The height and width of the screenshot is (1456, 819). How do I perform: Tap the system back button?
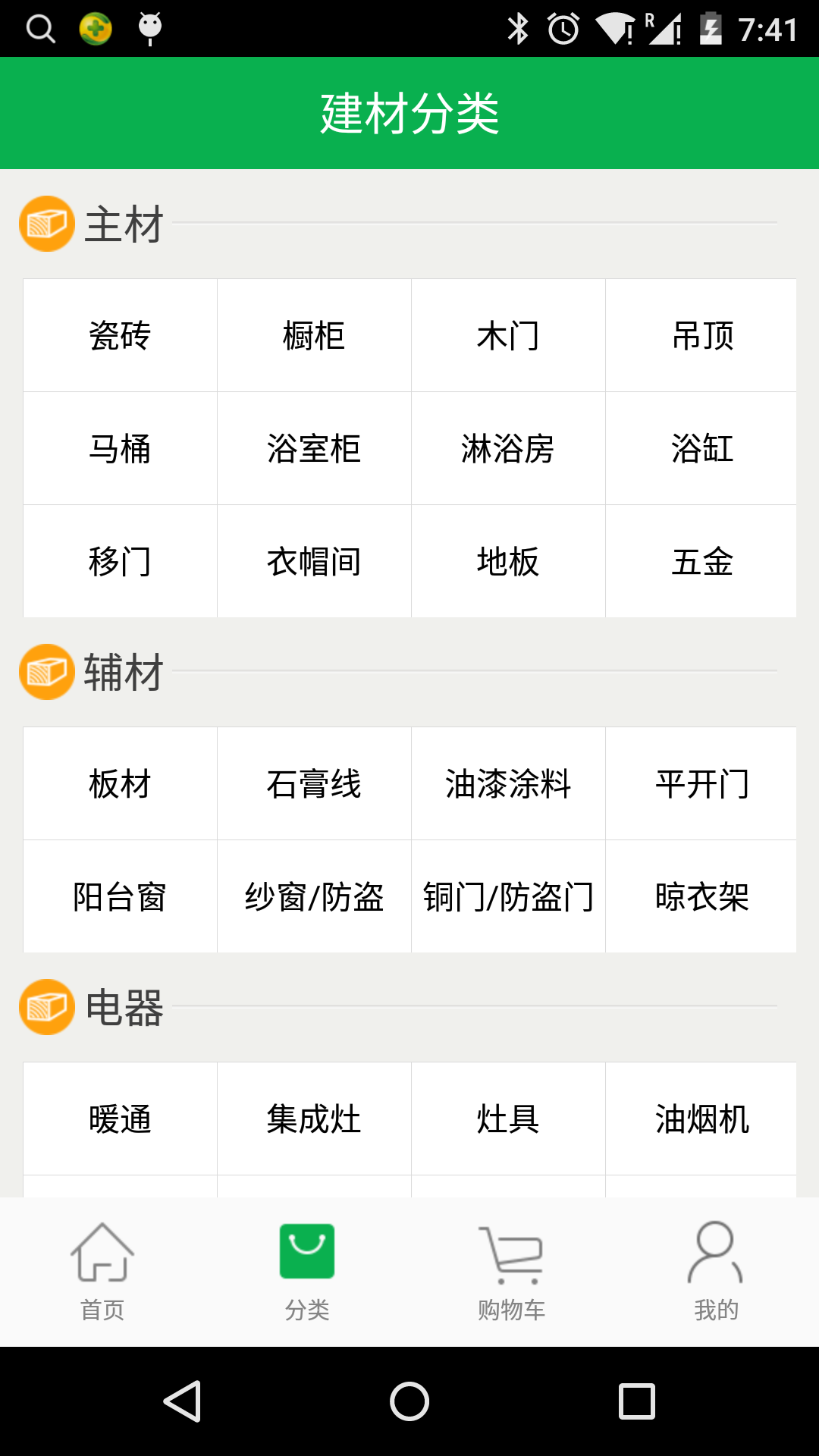click(x=182, y=1401)
